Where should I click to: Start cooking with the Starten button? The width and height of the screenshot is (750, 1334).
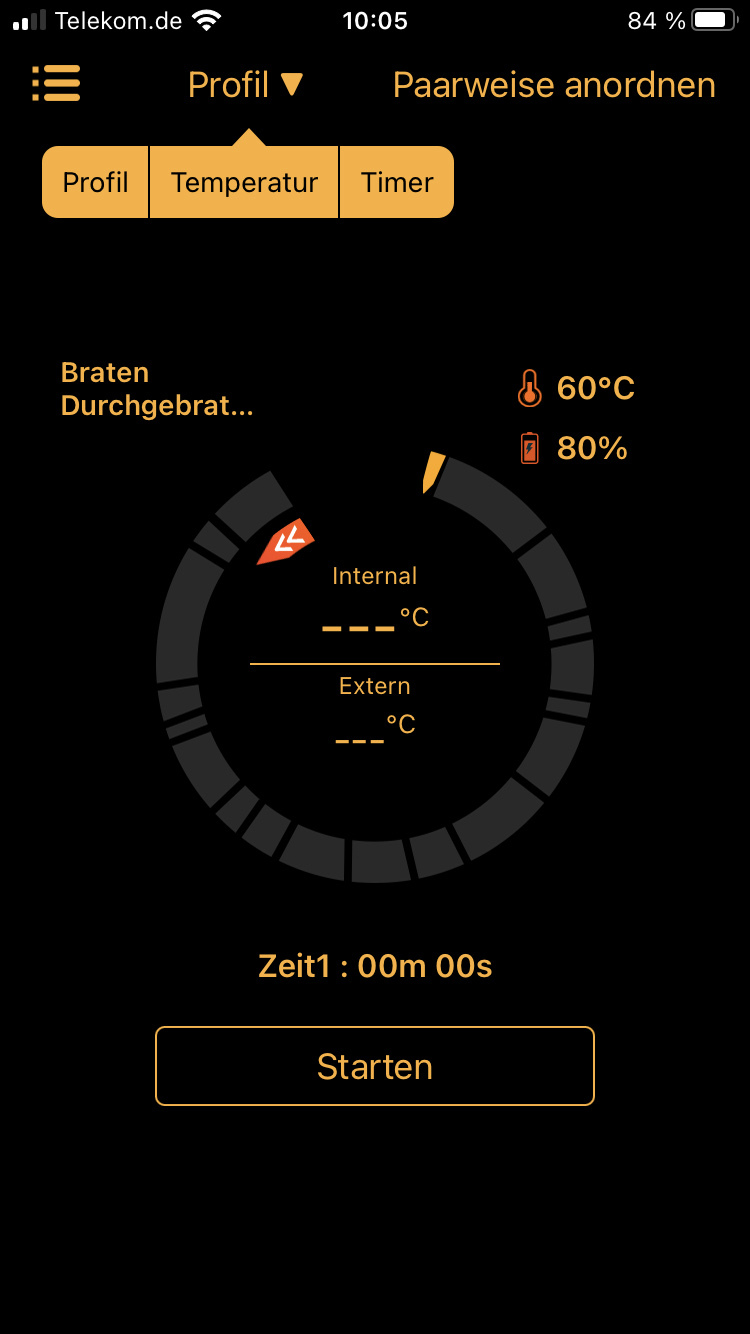[x=375, y=1066]
